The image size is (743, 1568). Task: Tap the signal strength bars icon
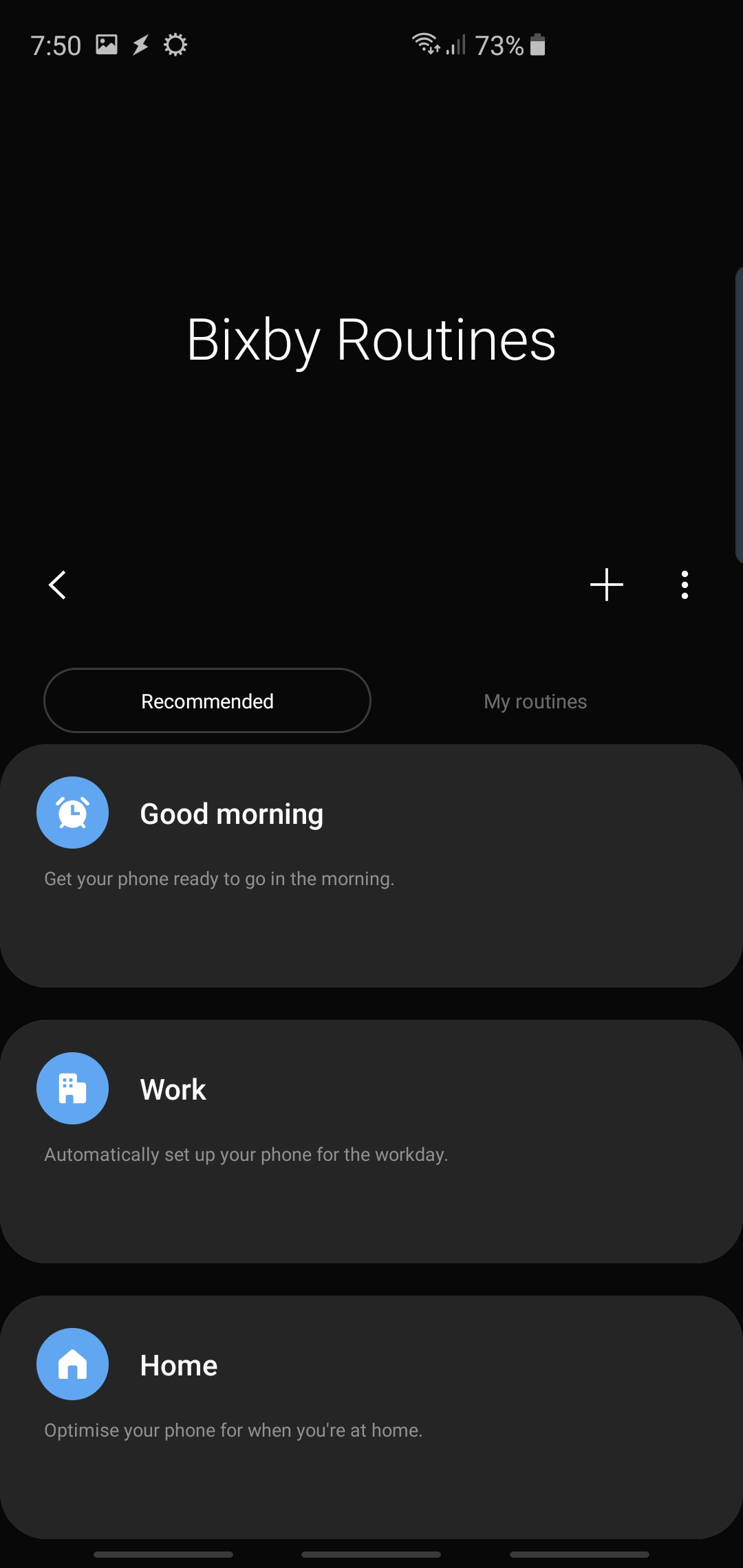tap(457, 45)
